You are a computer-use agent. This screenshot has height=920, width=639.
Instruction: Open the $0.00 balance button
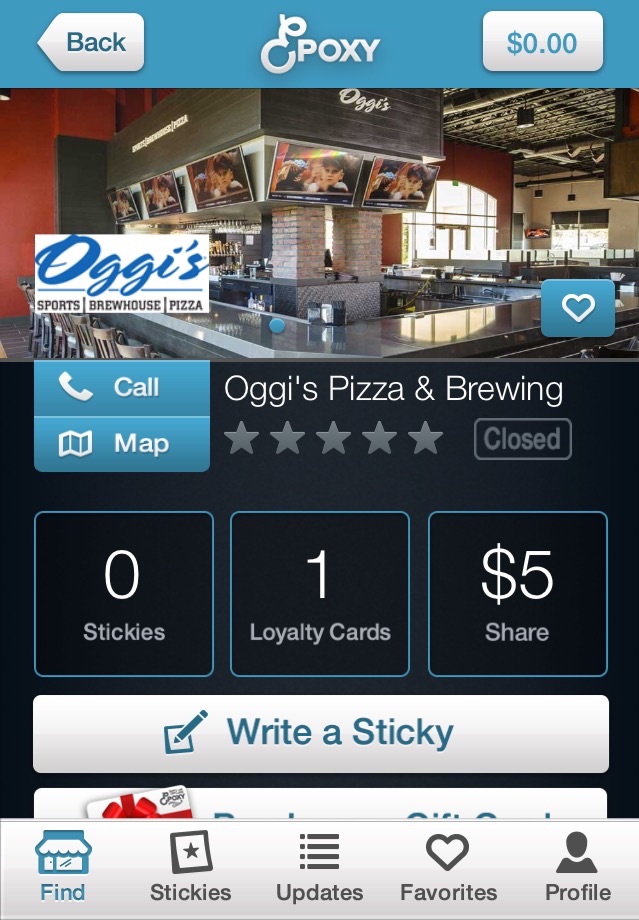(x=542, y=43)
